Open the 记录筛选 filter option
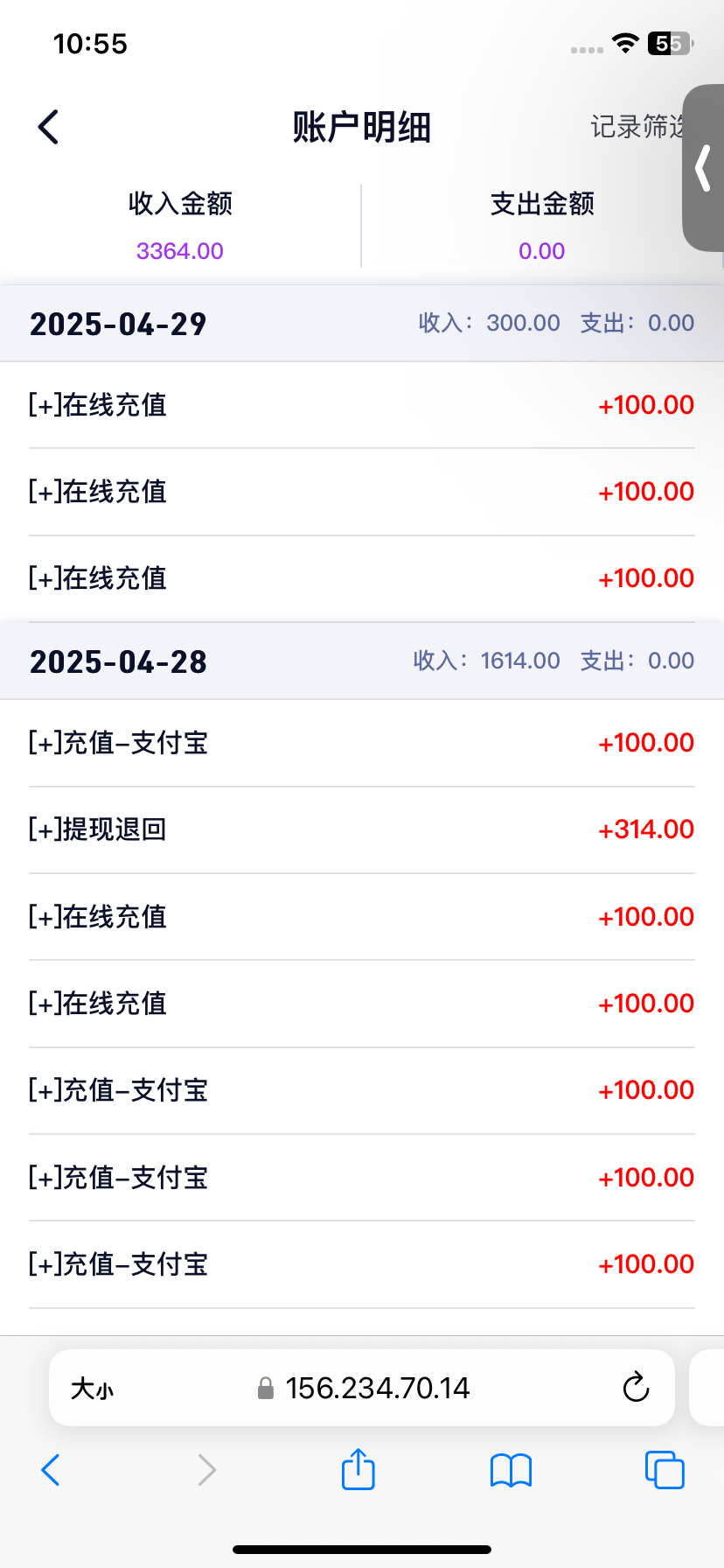Image resolution: width=724 pixels, height=1568 pixels. 636,127
